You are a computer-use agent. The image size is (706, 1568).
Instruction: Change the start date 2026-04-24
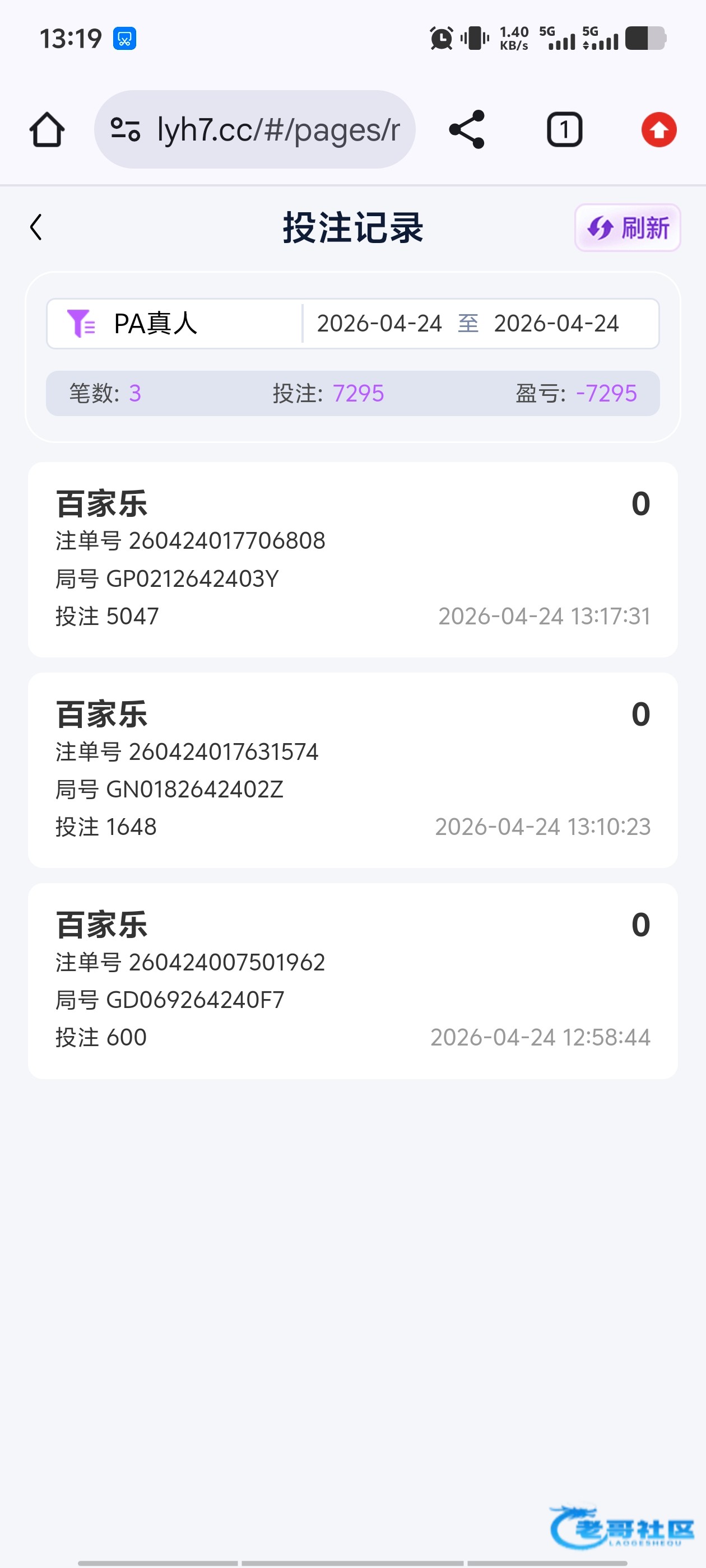(x=379, y=323)
